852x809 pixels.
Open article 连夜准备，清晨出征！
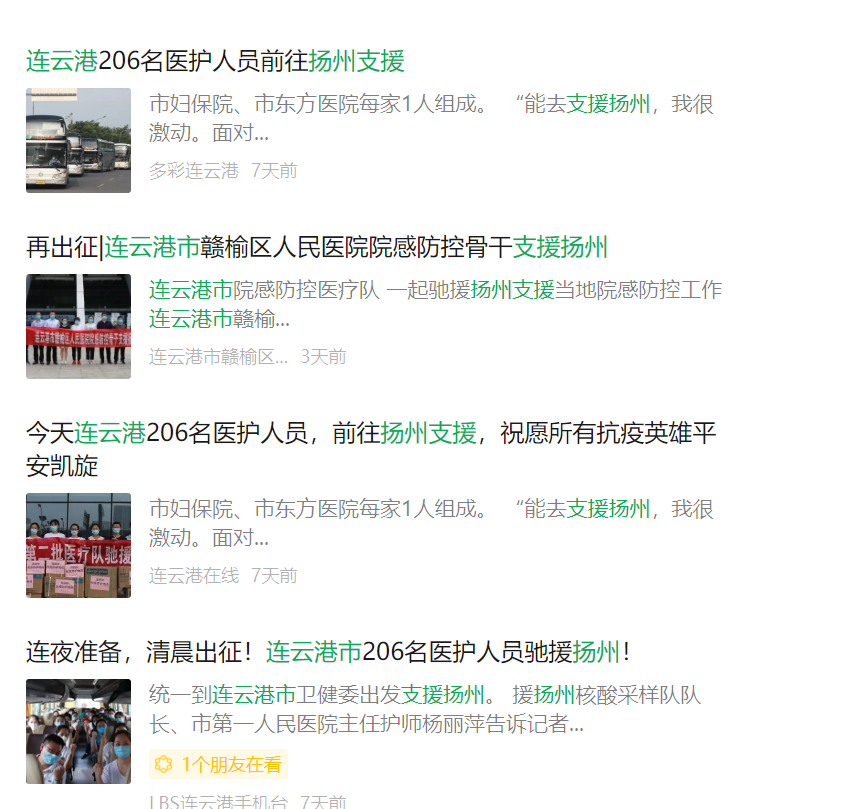328,653
